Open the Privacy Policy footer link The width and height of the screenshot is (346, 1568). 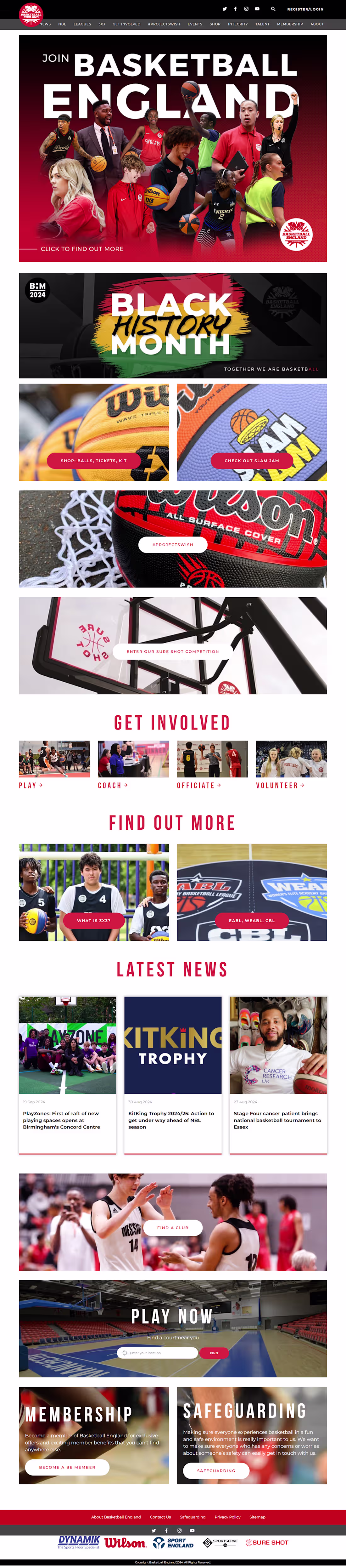[x=227, y=1517]
